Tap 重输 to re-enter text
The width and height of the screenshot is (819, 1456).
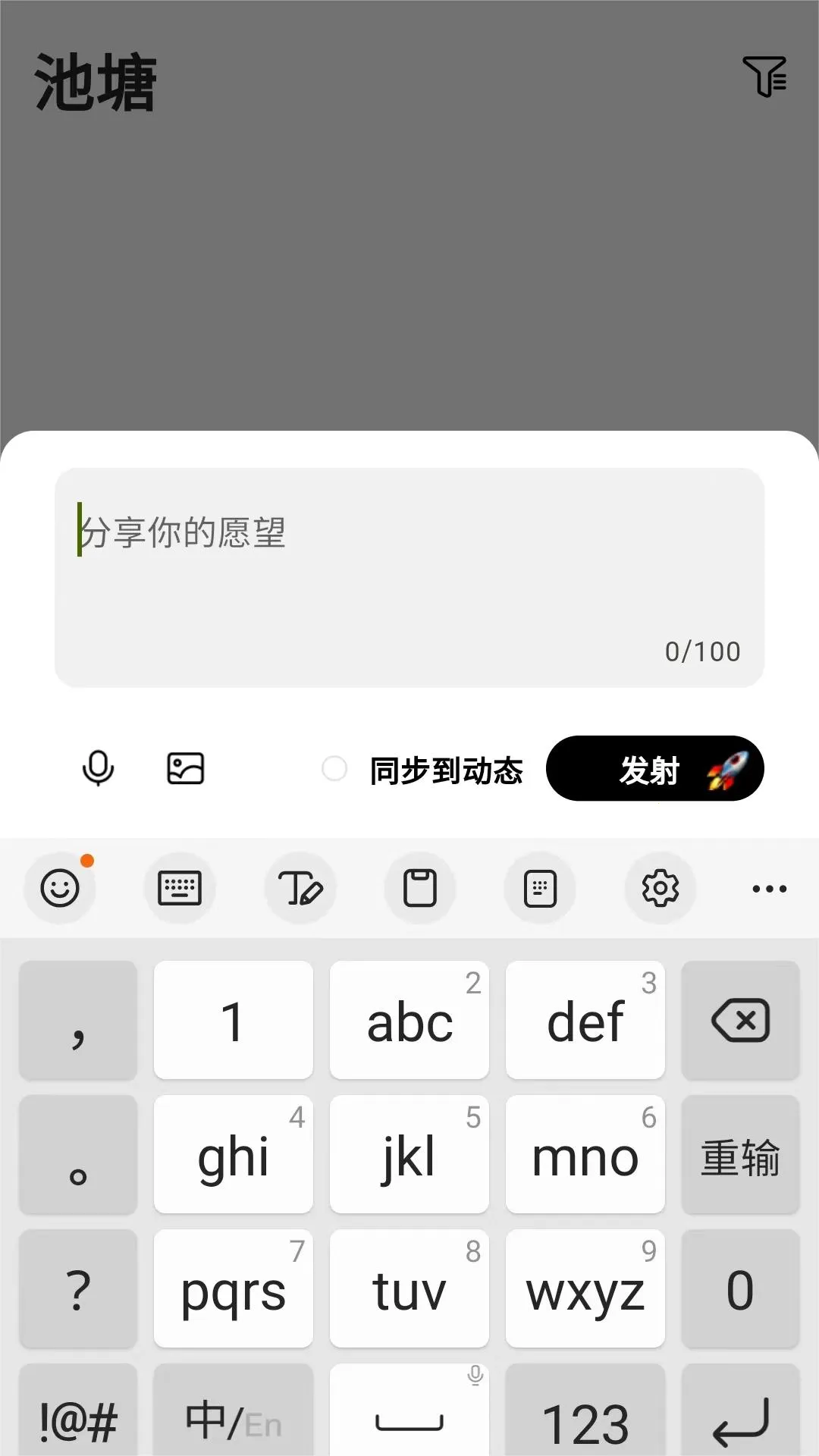tap(740, 1154)
